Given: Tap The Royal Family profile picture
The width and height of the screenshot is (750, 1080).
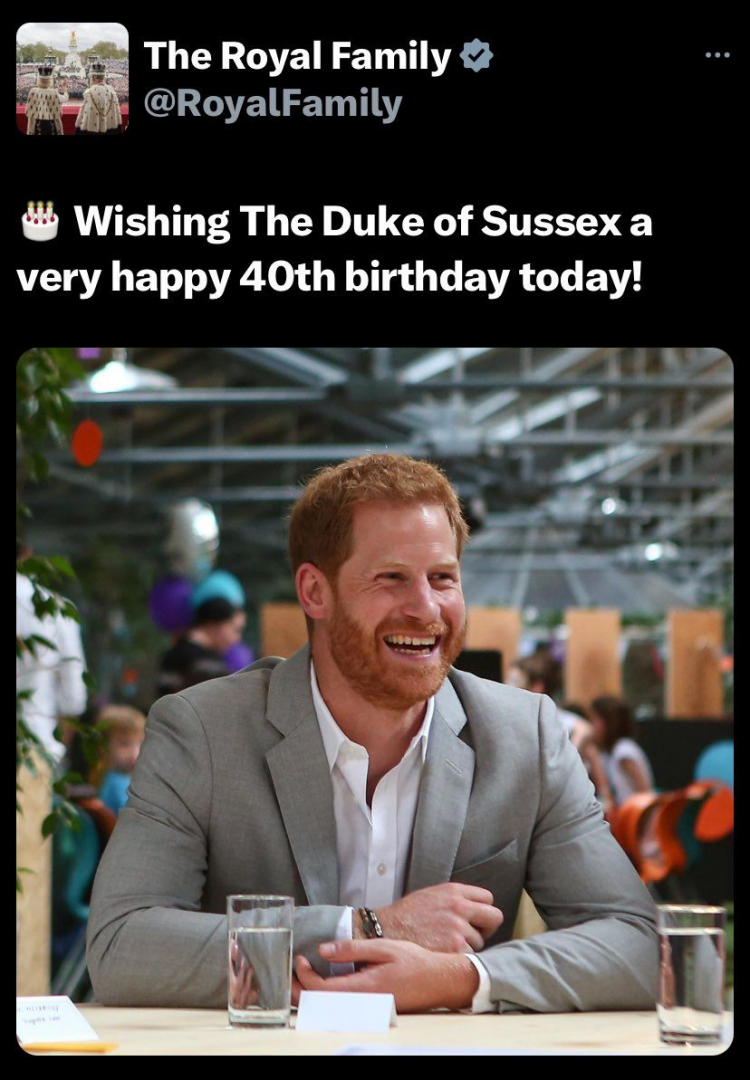Looking at the screenshot, I should tap(72, 78).
